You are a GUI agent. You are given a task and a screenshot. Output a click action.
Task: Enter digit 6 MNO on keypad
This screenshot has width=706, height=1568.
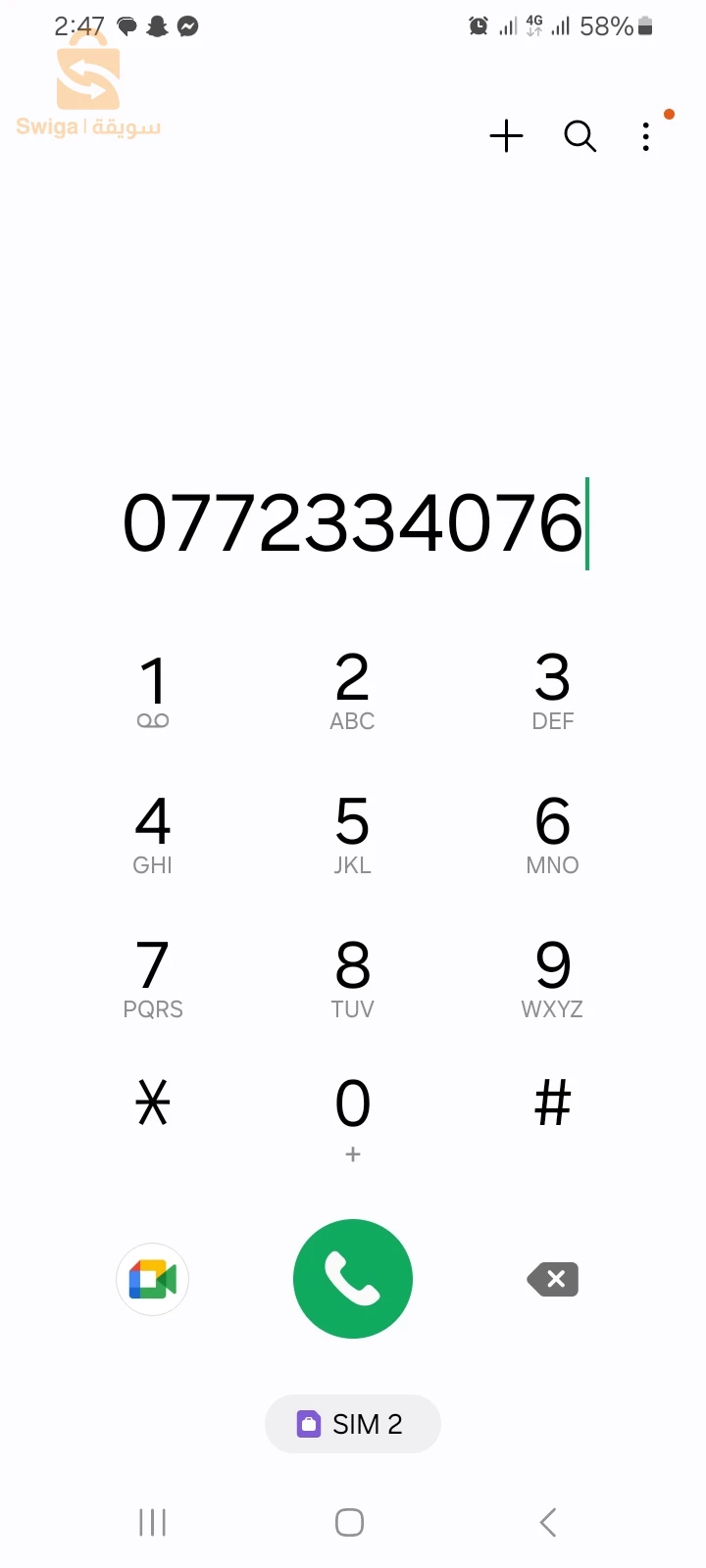[x=553, y=834]
